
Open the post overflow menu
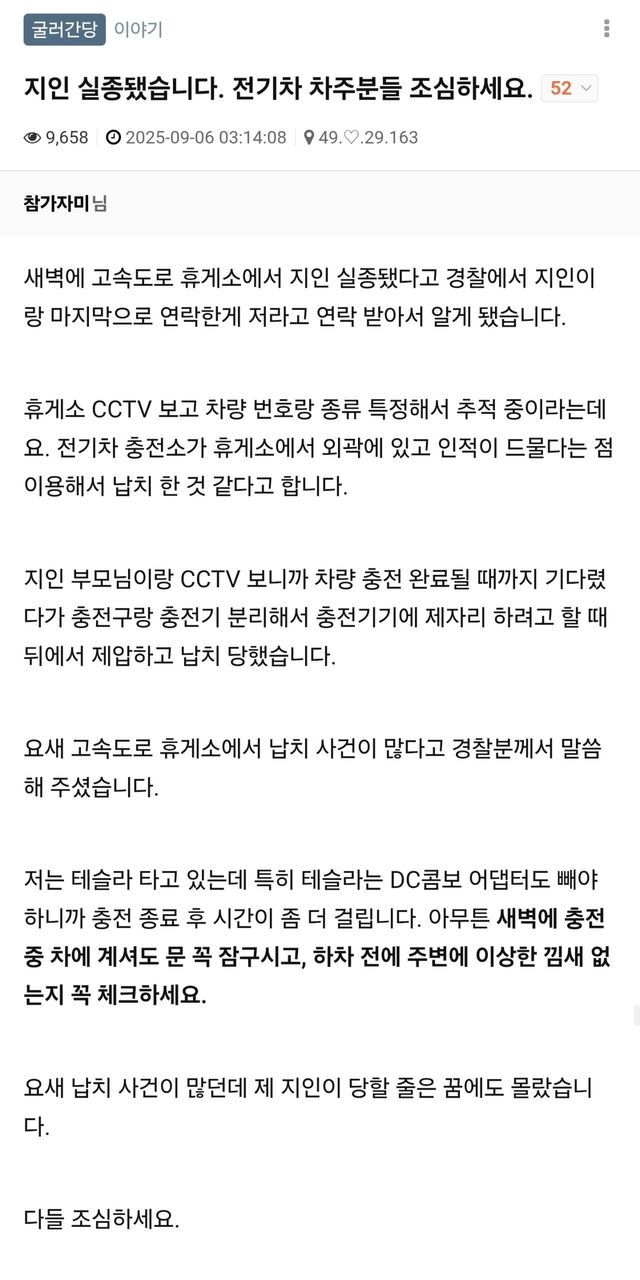click(x=606, y=29)
